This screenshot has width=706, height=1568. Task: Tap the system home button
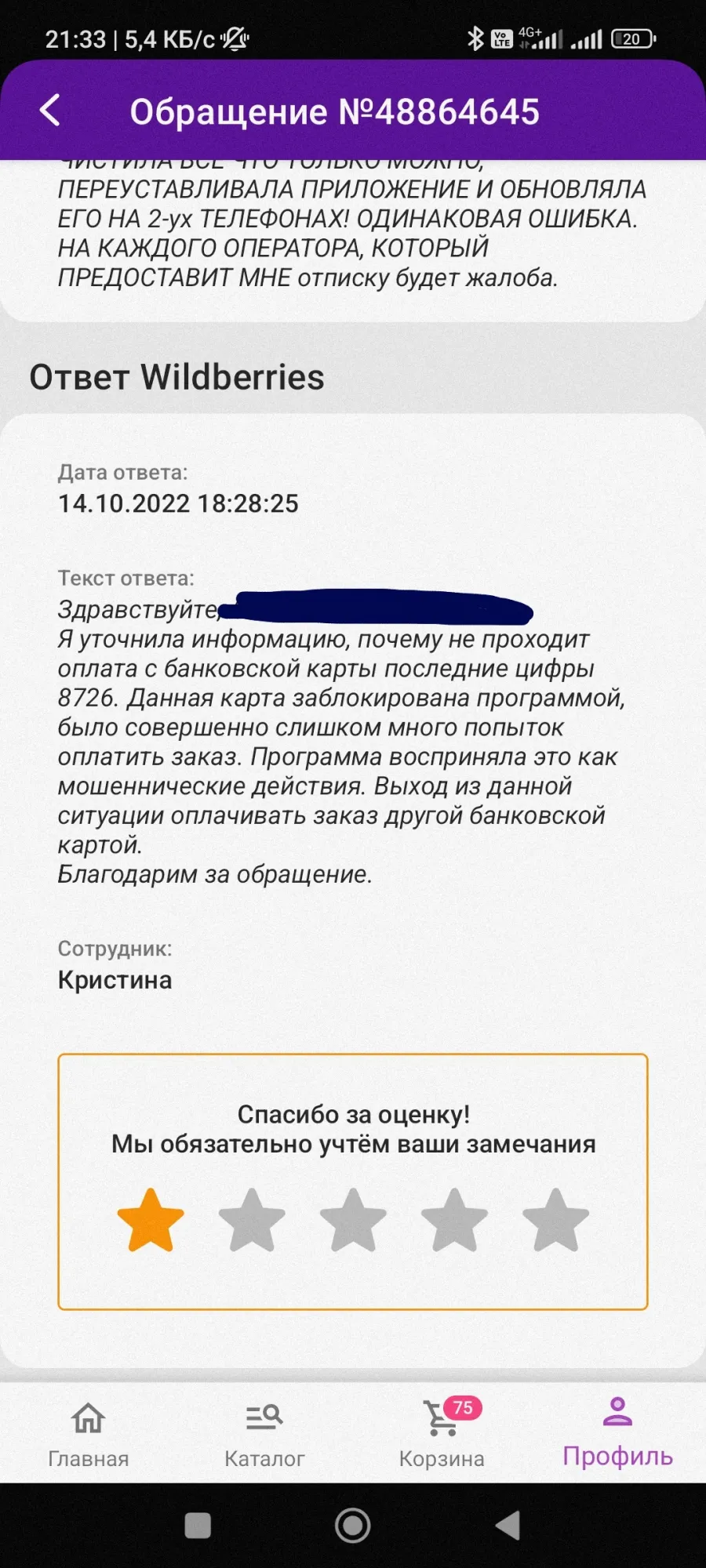coord(353,1526)
